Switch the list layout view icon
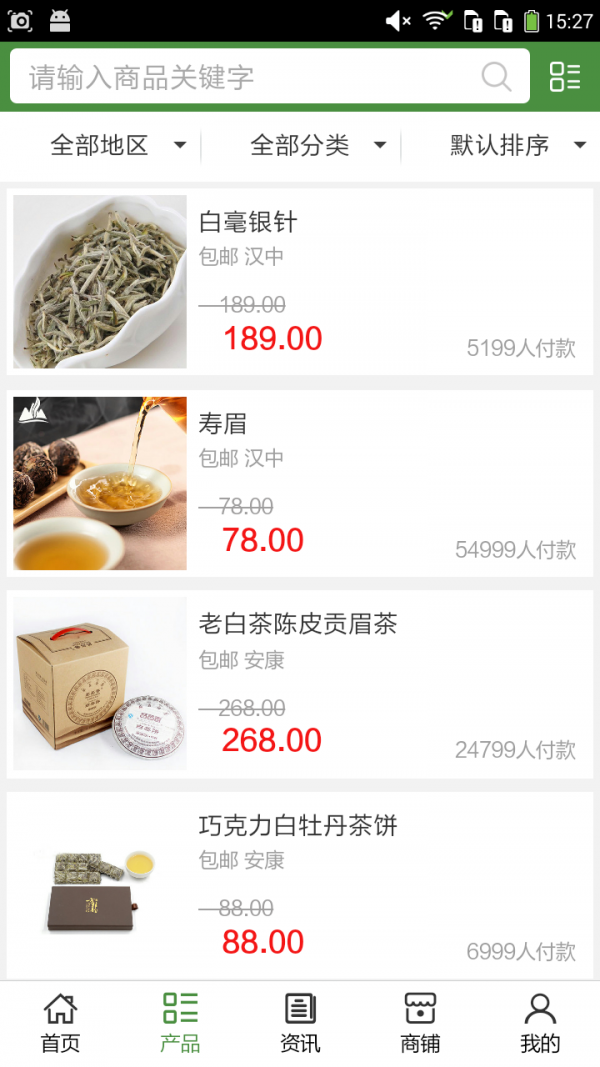 pos(565,77)
